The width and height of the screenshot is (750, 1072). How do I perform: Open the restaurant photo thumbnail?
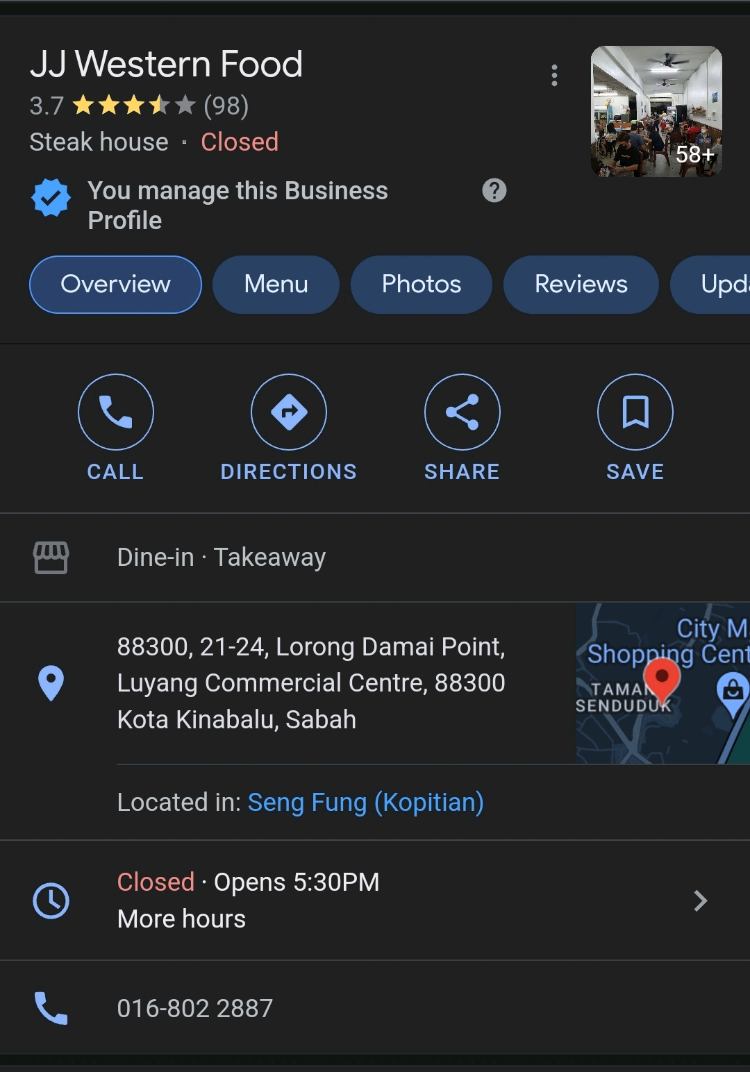[x=656, y=111]
